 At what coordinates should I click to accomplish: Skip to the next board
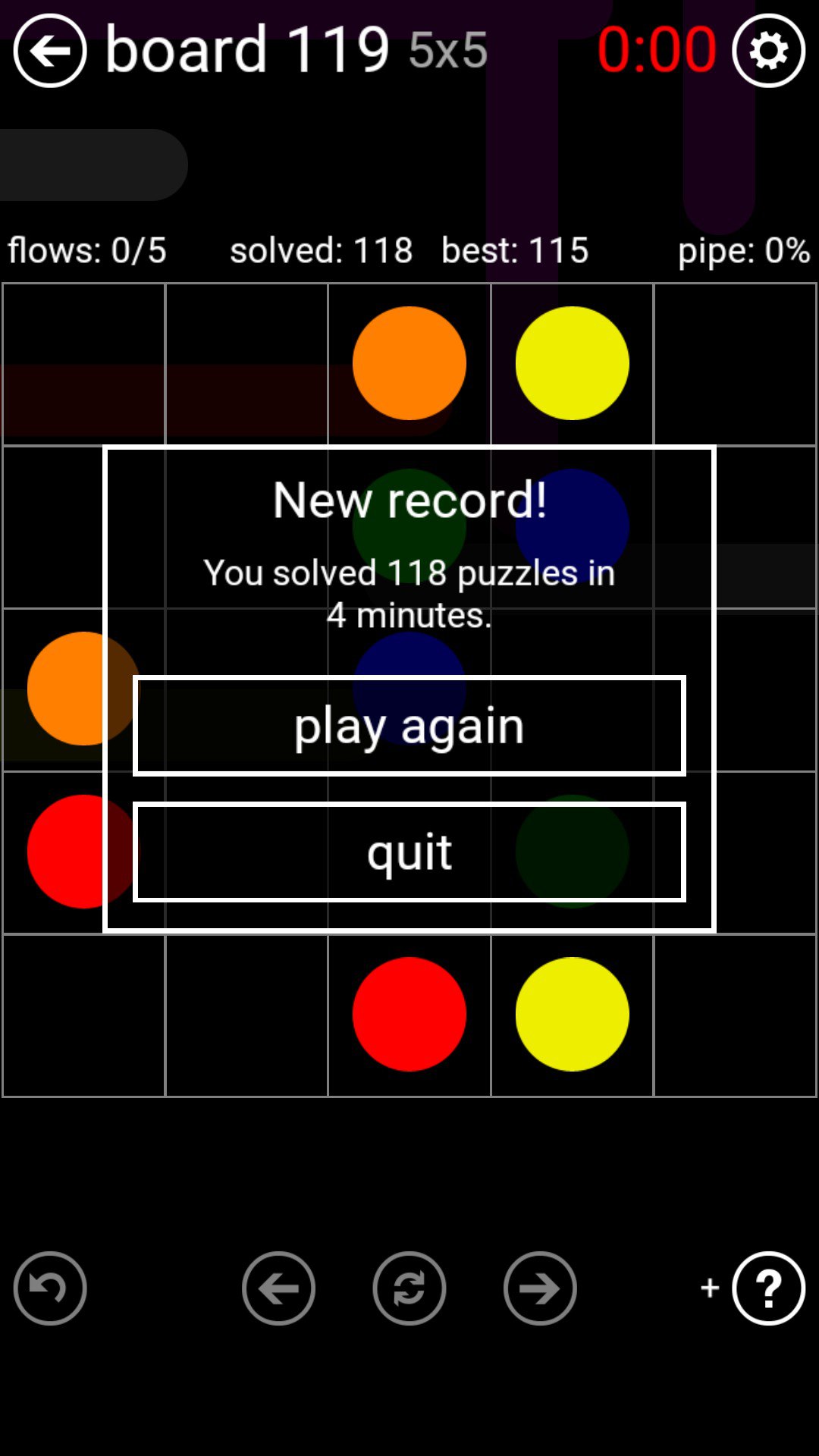click(540, 1288)
